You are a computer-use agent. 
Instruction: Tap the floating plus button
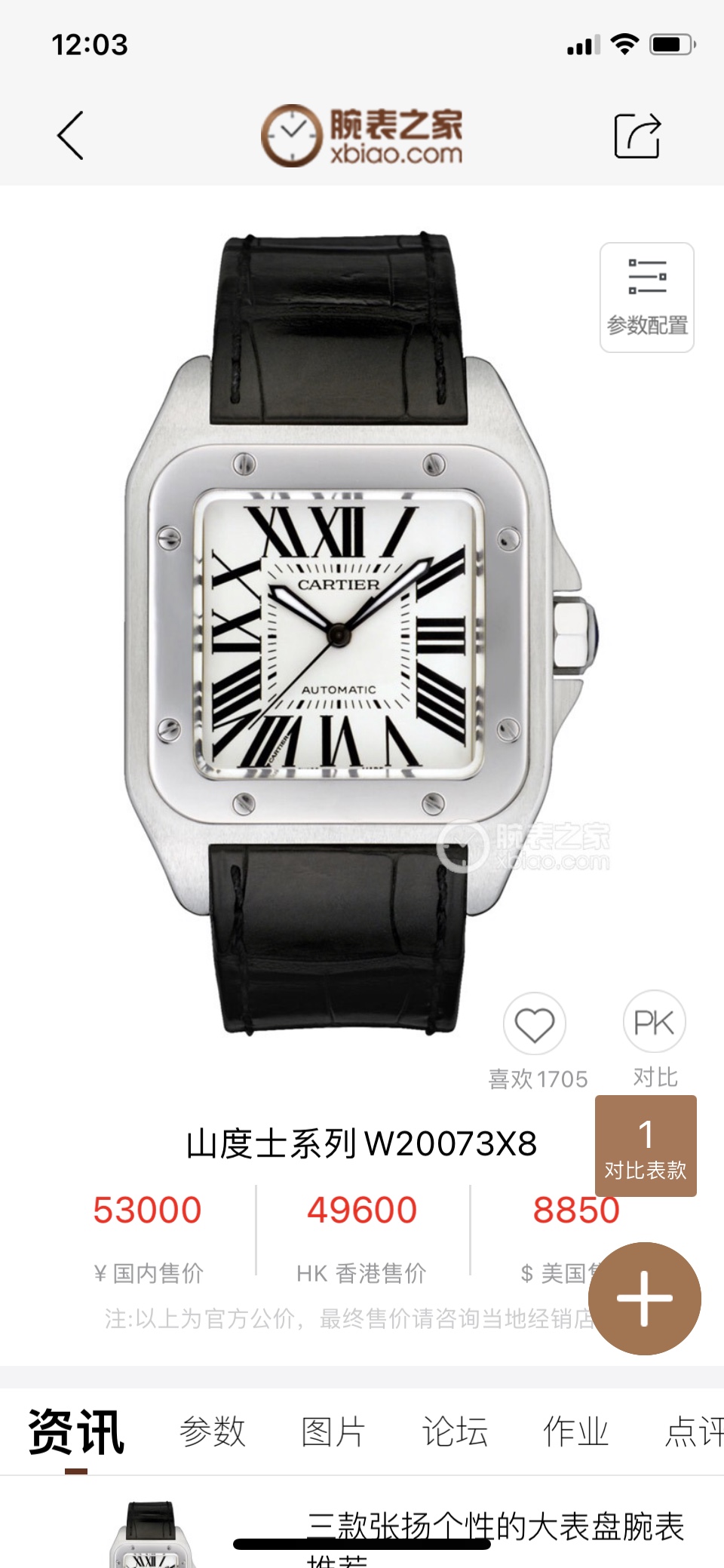[644, 1299]
